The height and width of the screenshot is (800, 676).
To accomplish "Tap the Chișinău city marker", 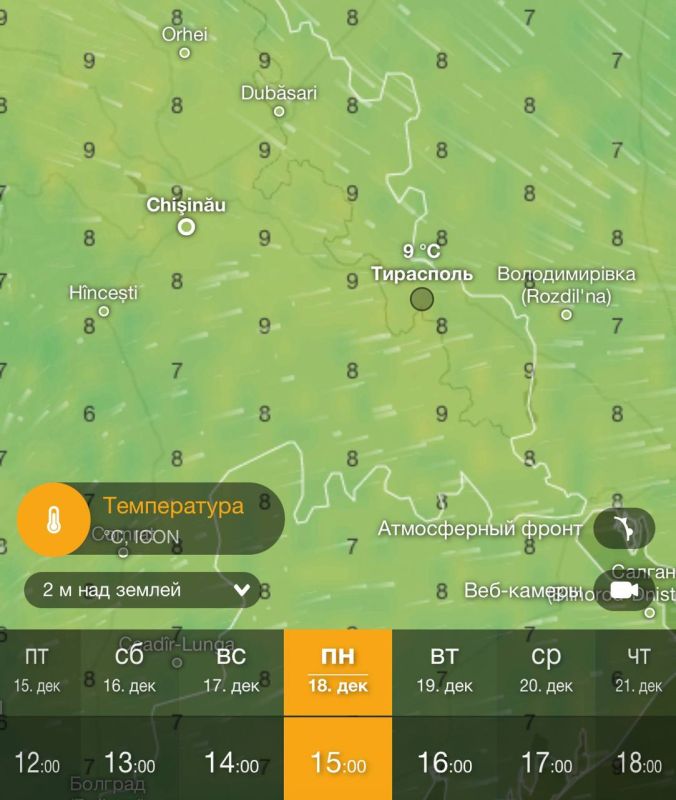I will click(x=186, y=227).
